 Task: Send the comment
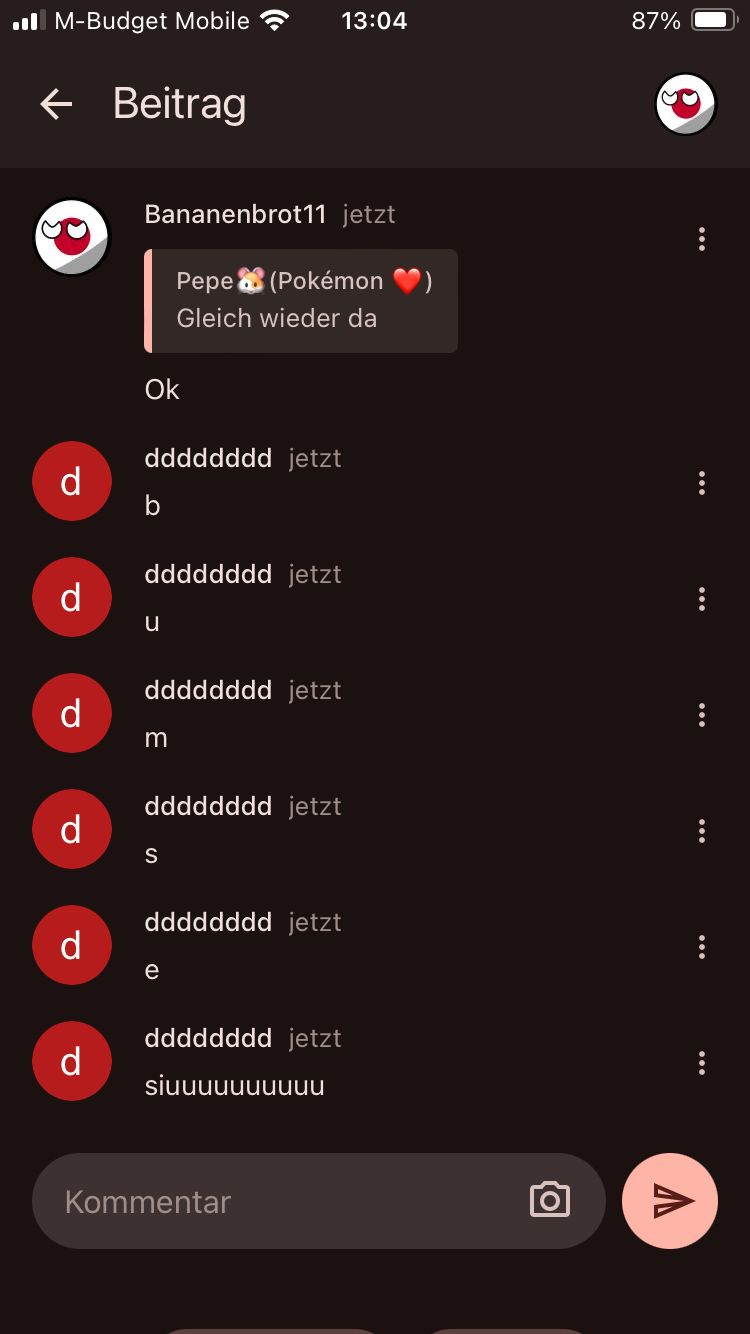(669, 1201)
